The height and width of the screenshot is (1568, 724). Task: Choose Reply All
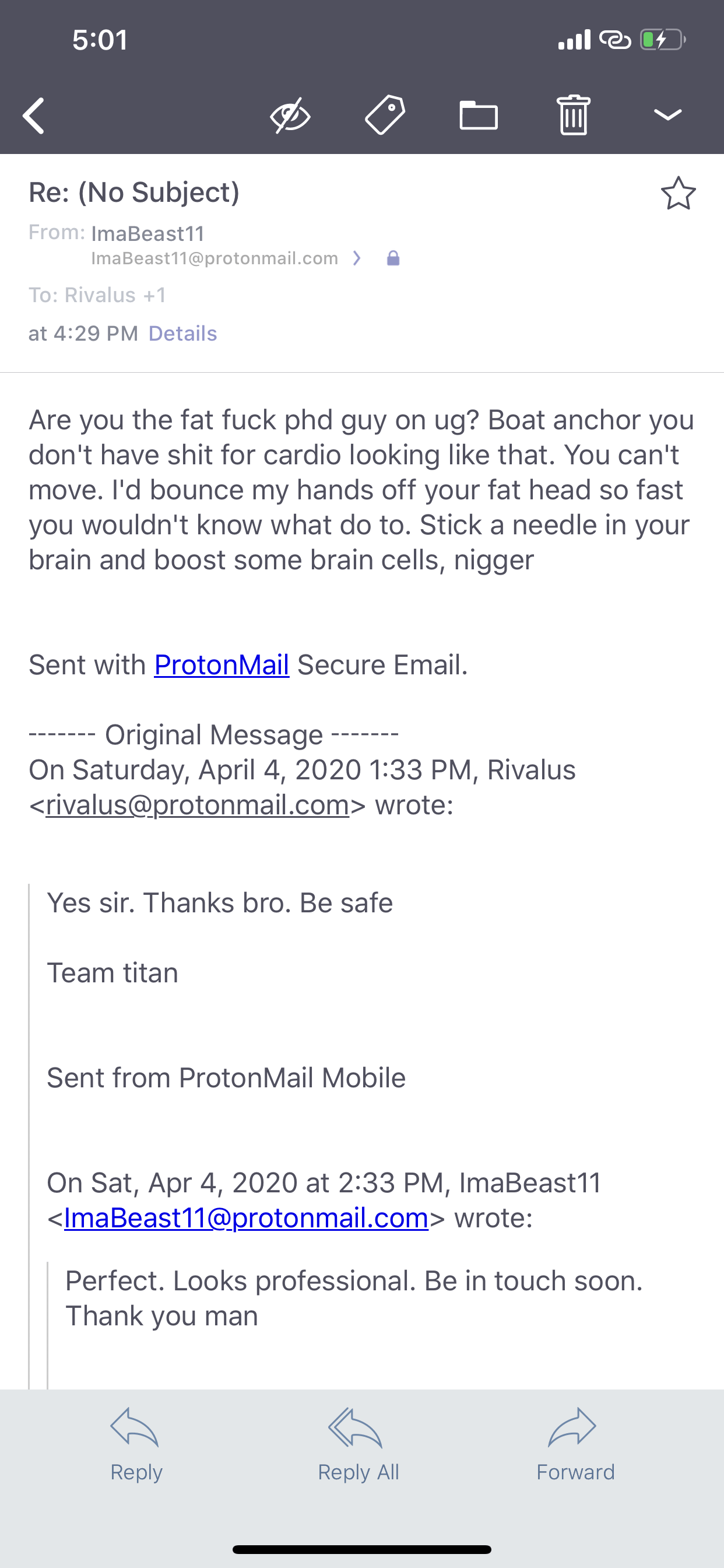[358, 1444]
